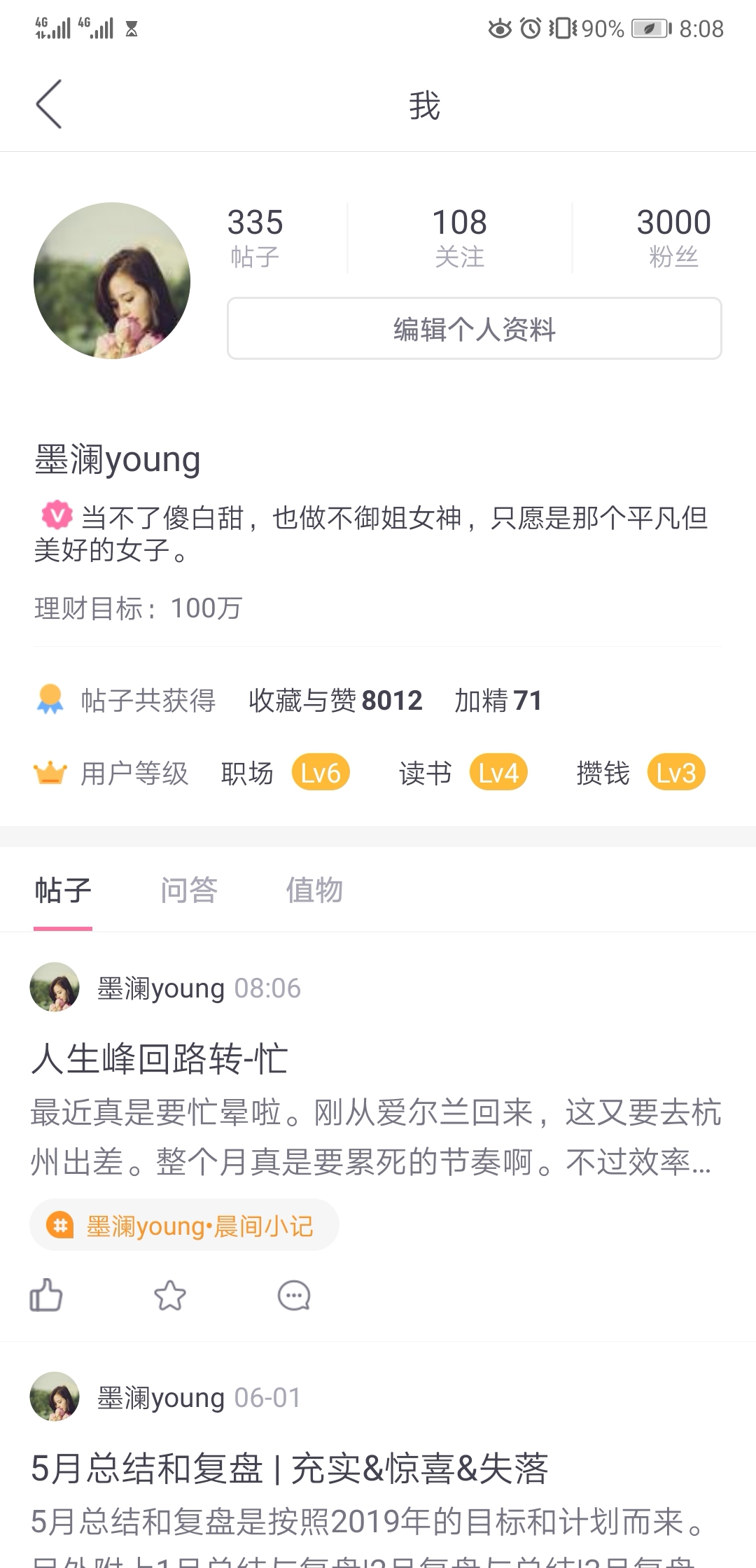Tap the 编辑个人资料 button
756x1568 pixels.
pyautogui.click(x=474, y=328)
